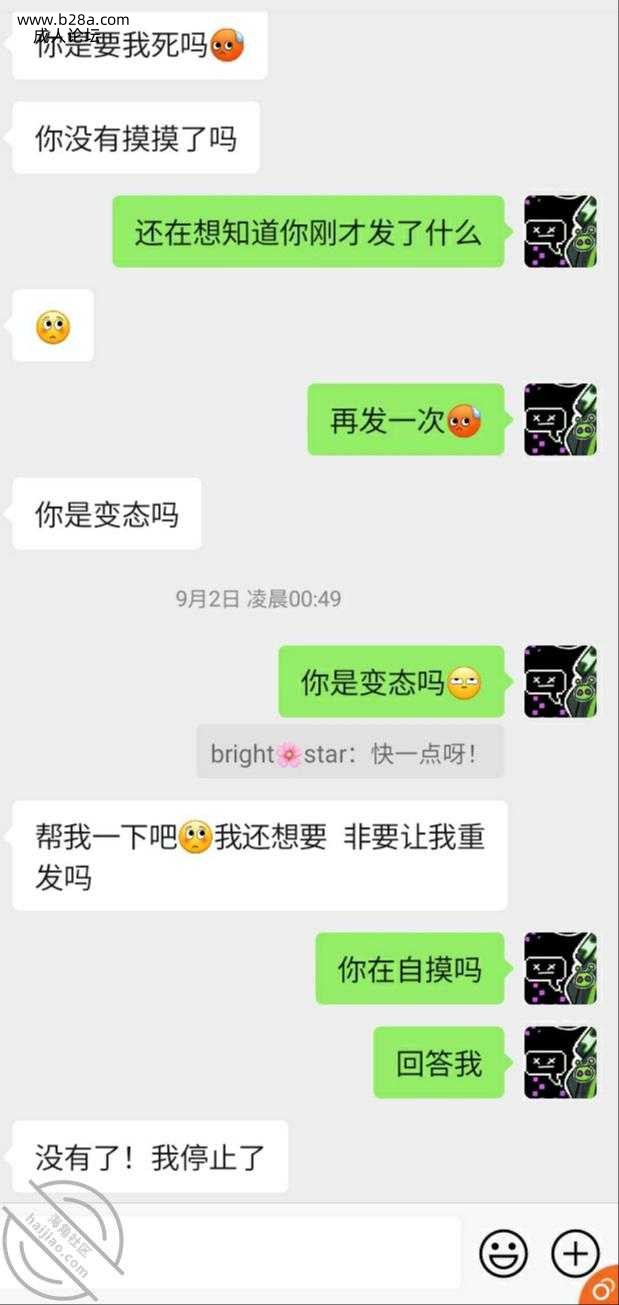Open the avatar beside the "再发一次" message

coord(560,419)
